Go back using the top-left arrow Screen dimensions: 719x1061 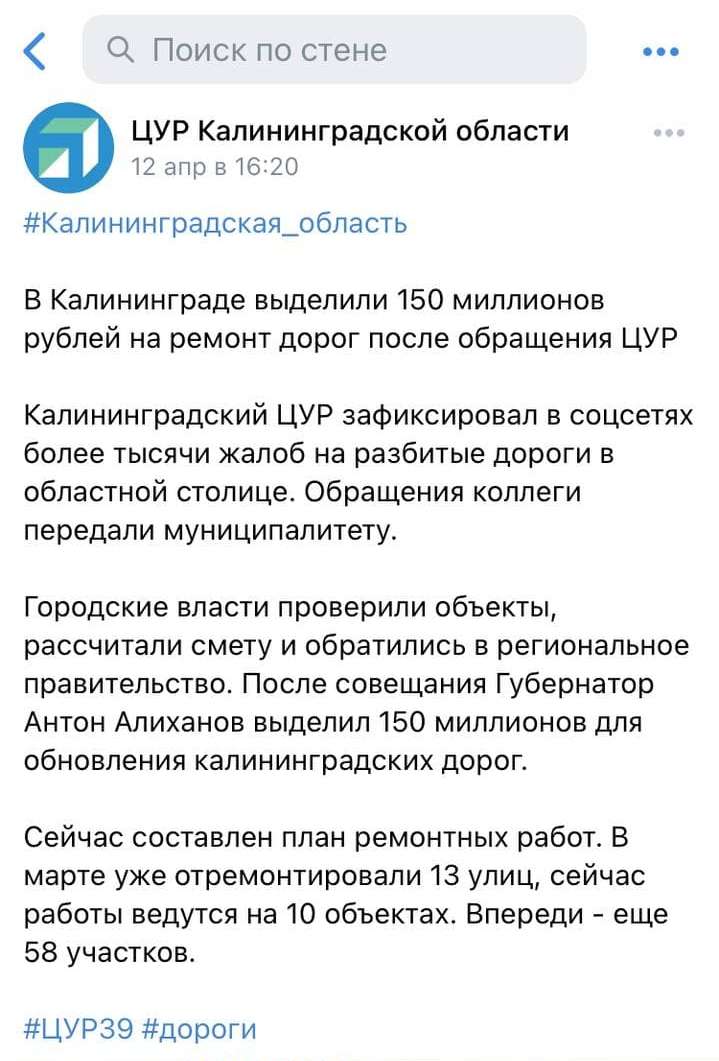pos(35,50)
